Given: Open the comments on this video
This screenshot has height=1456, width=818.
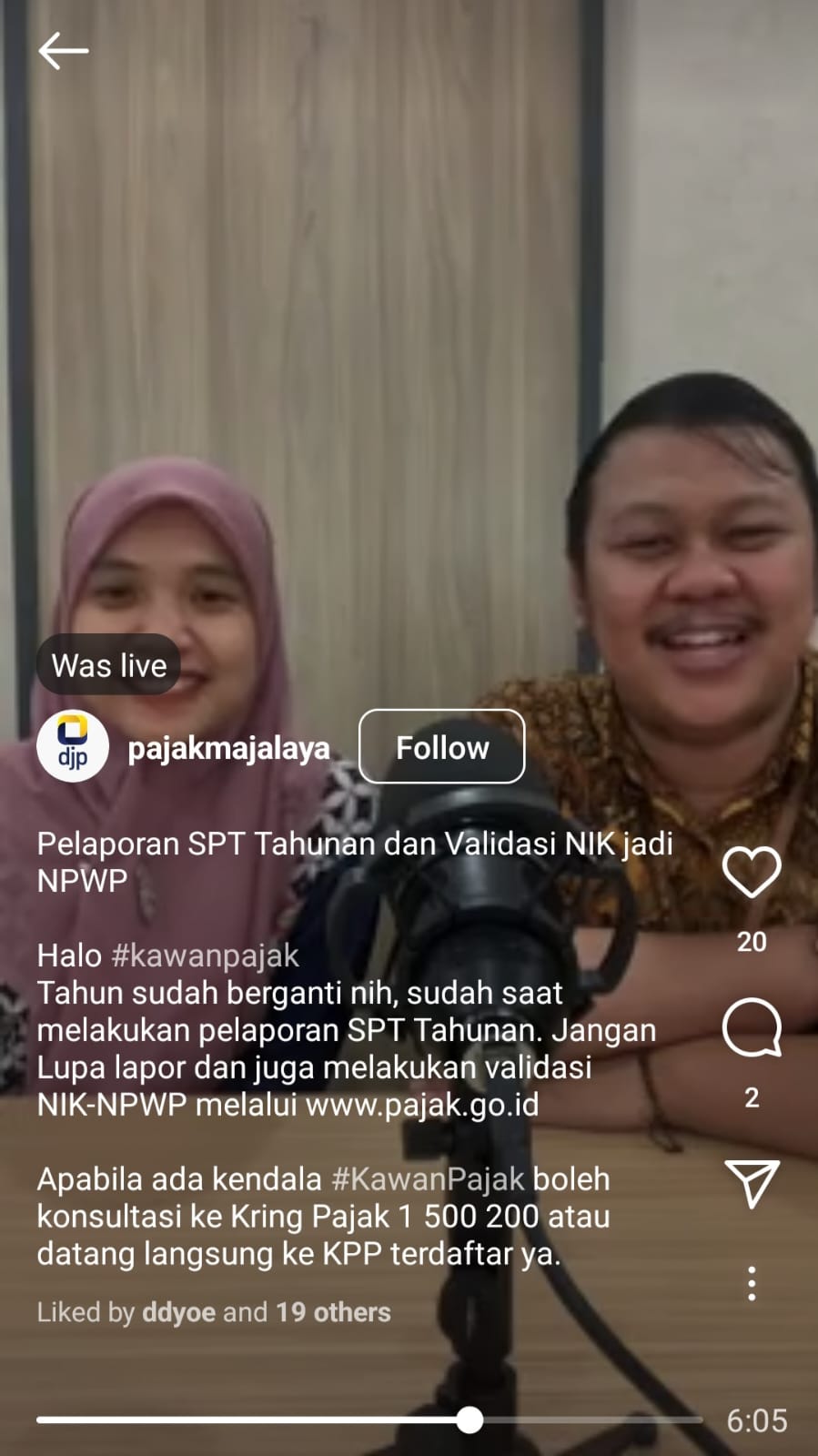Looking at the screenshot, I should (x=752, y=1027).
